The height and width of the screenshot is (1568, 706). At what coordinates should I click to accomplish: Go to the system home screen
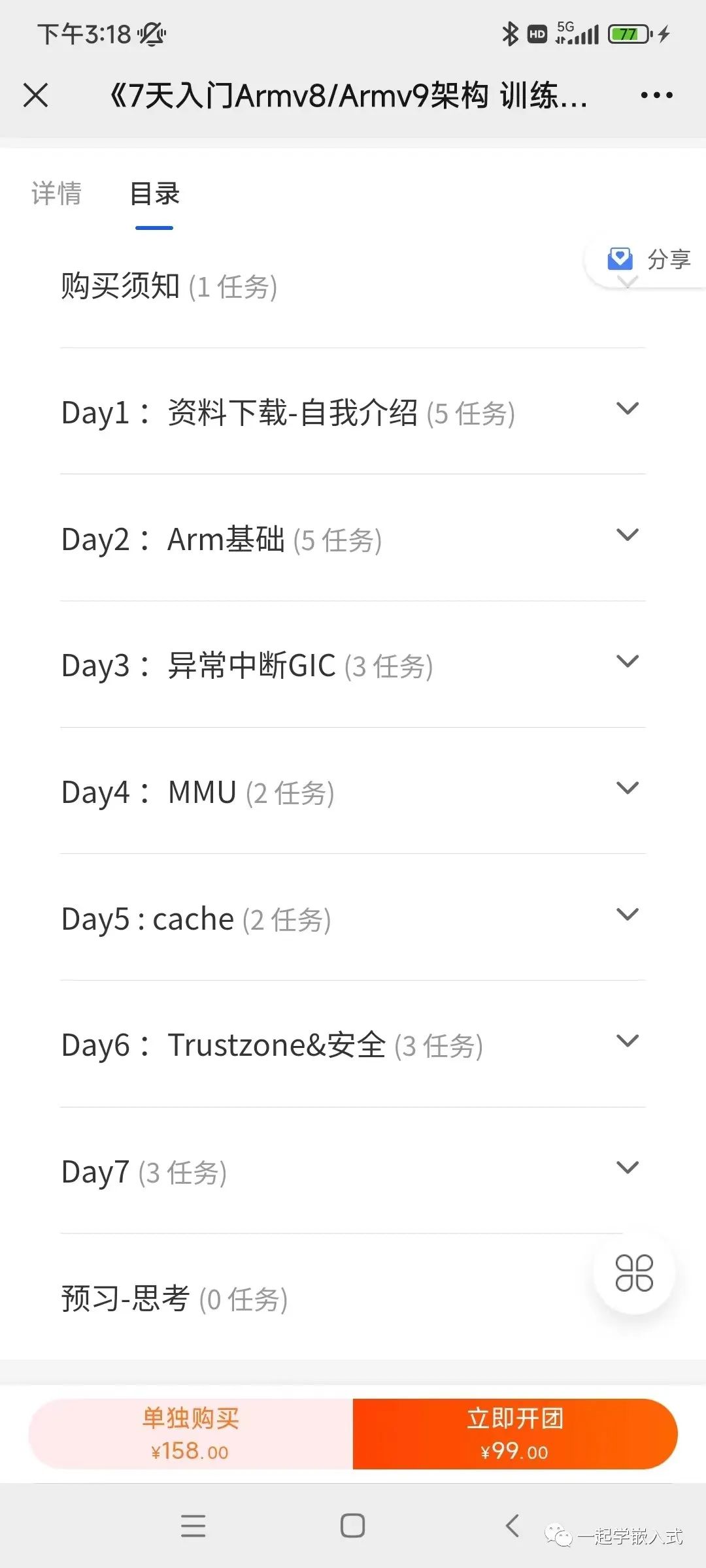click(353, 1526)
